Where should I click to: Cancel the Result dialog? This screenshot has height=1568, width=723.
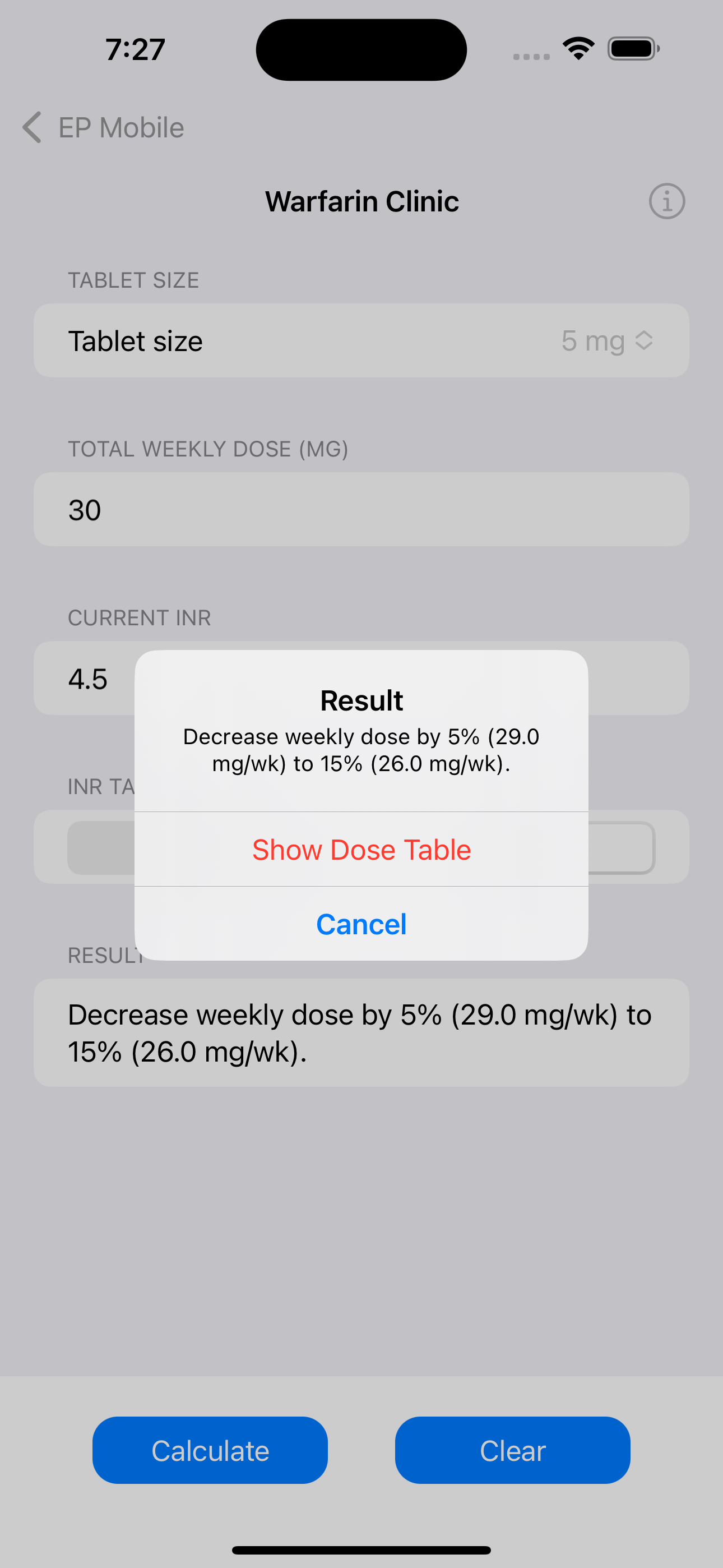coord(361,924)
